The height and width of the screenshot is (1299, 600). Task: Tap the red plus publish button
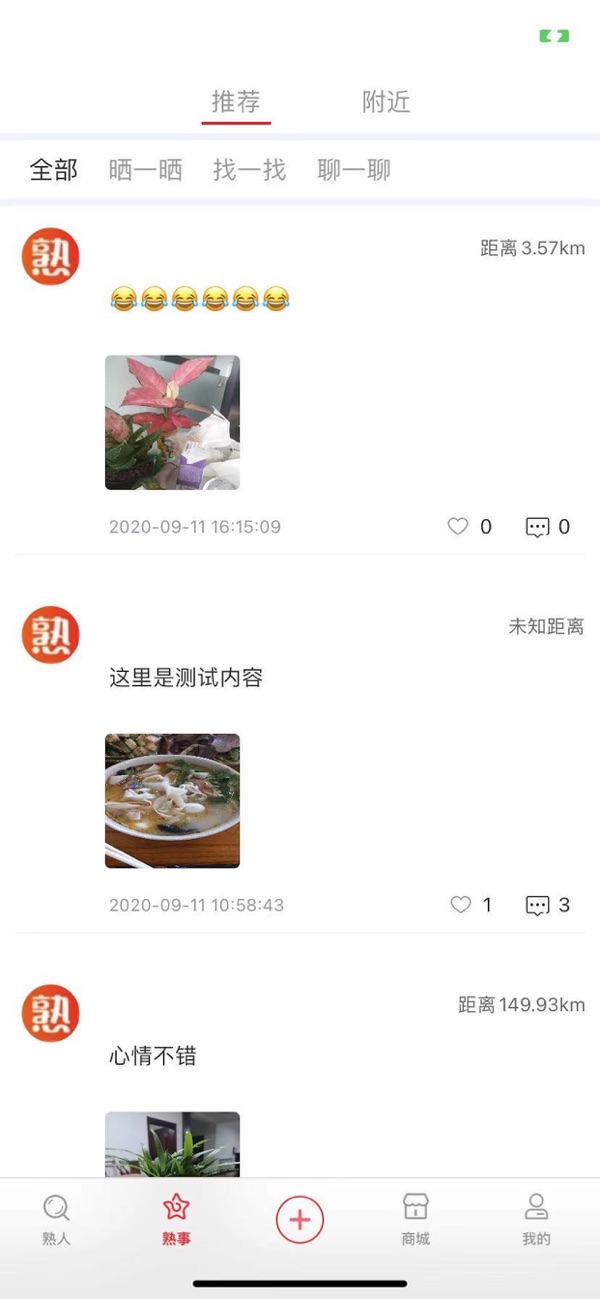click(300, 1219)
